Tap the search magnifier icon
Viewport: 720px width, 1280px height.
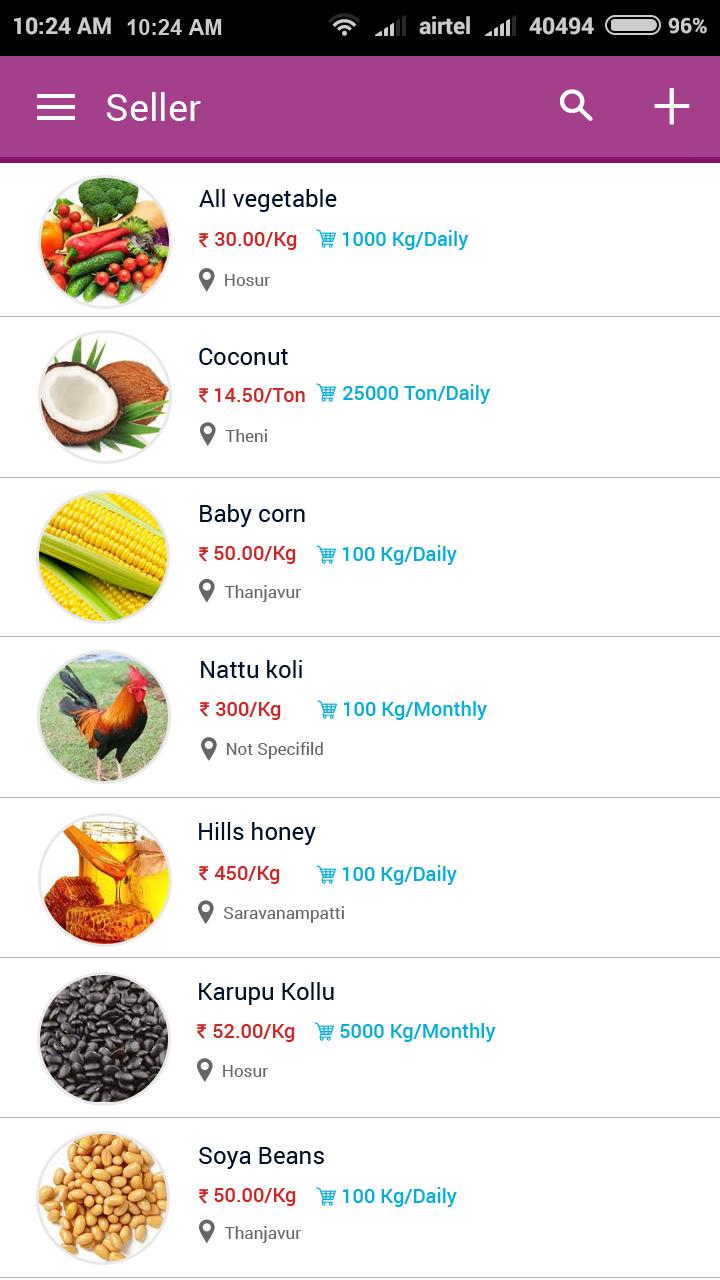pos(576,106)
